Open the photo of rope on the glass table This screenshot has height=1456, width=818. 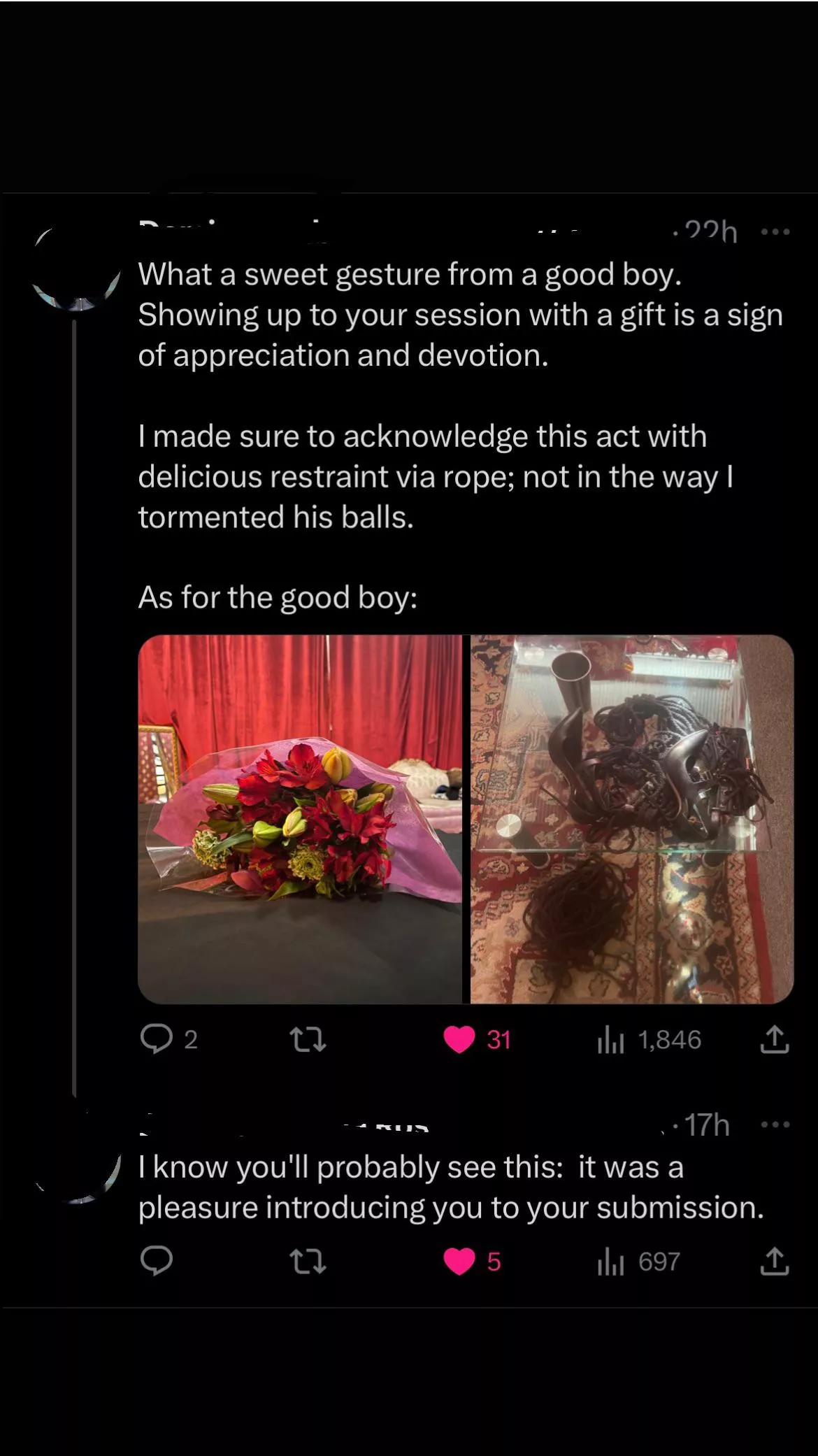point(631,819)
